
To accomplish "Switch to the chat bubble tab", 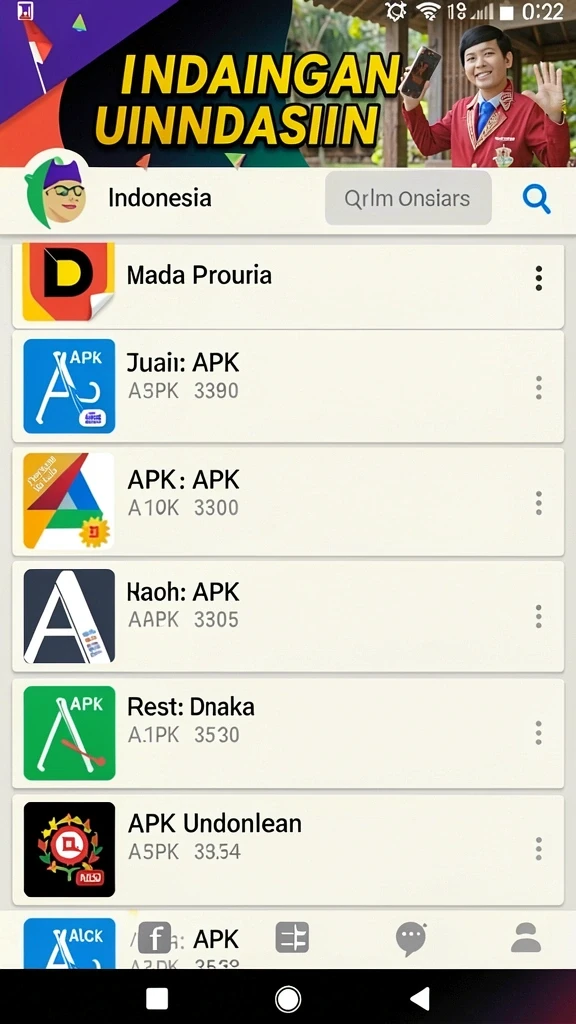I will pyautogui.click(x=411, y=939).
